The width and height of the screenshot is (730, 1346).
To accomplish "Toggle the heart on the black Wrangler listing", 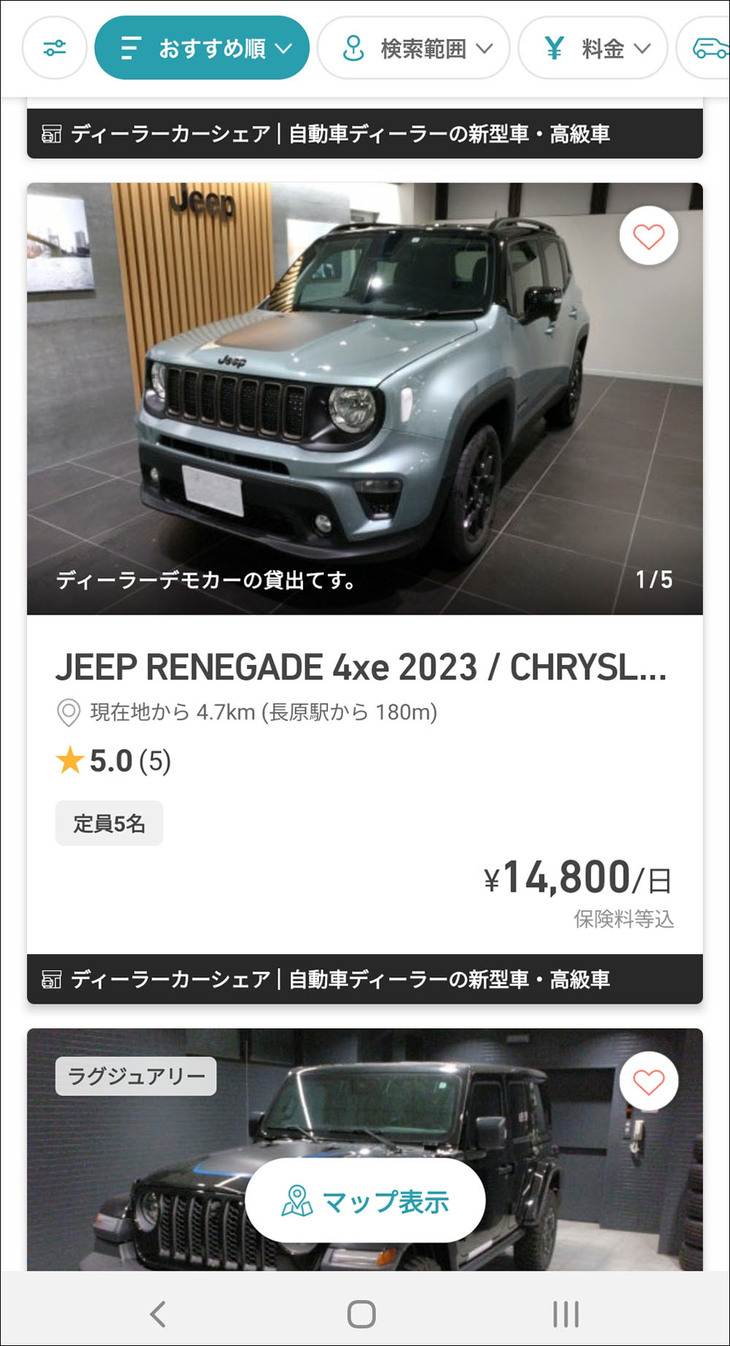I will (649, 1081).
